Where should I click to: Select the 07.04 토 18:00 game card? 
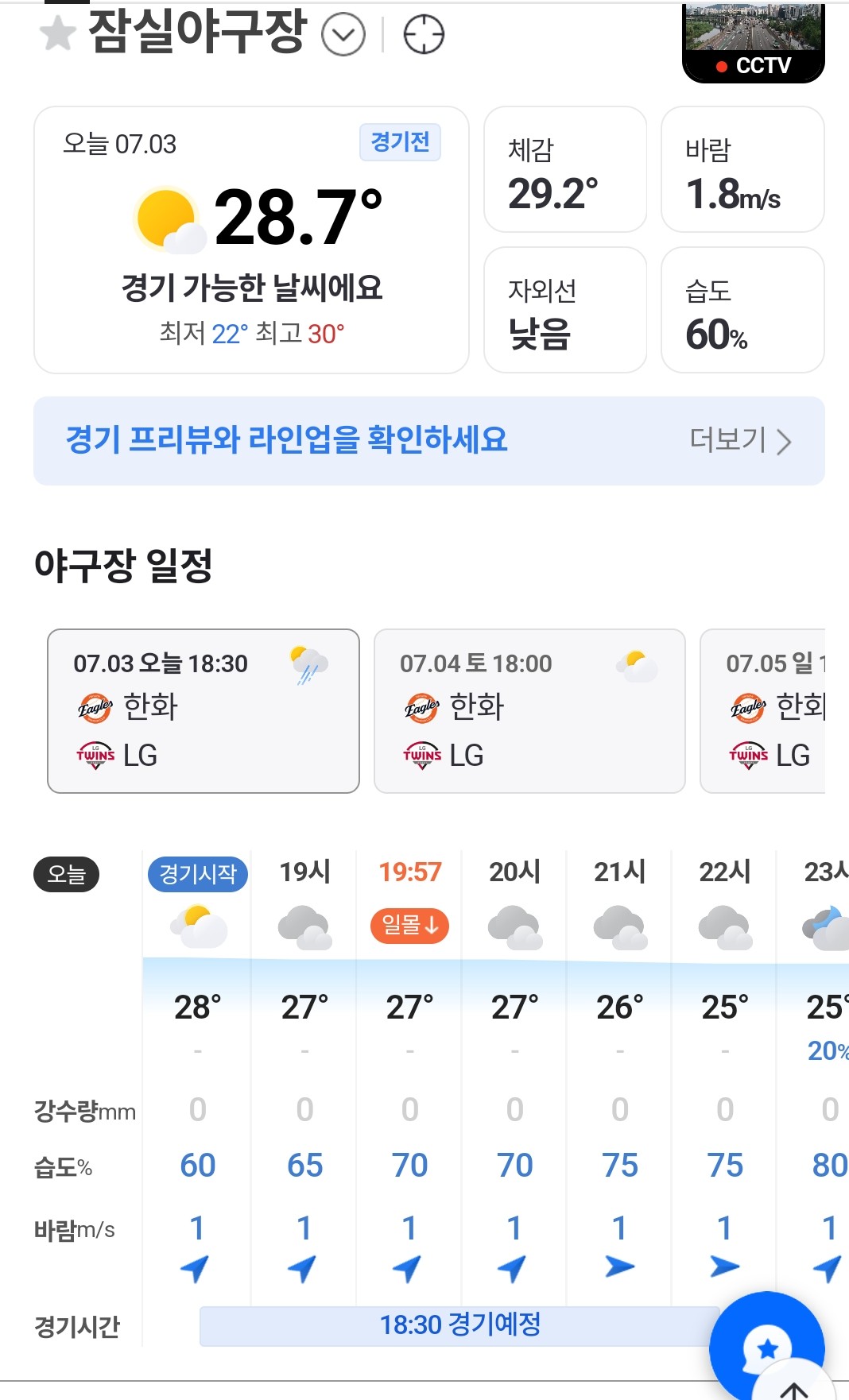[x=529, y=711]
